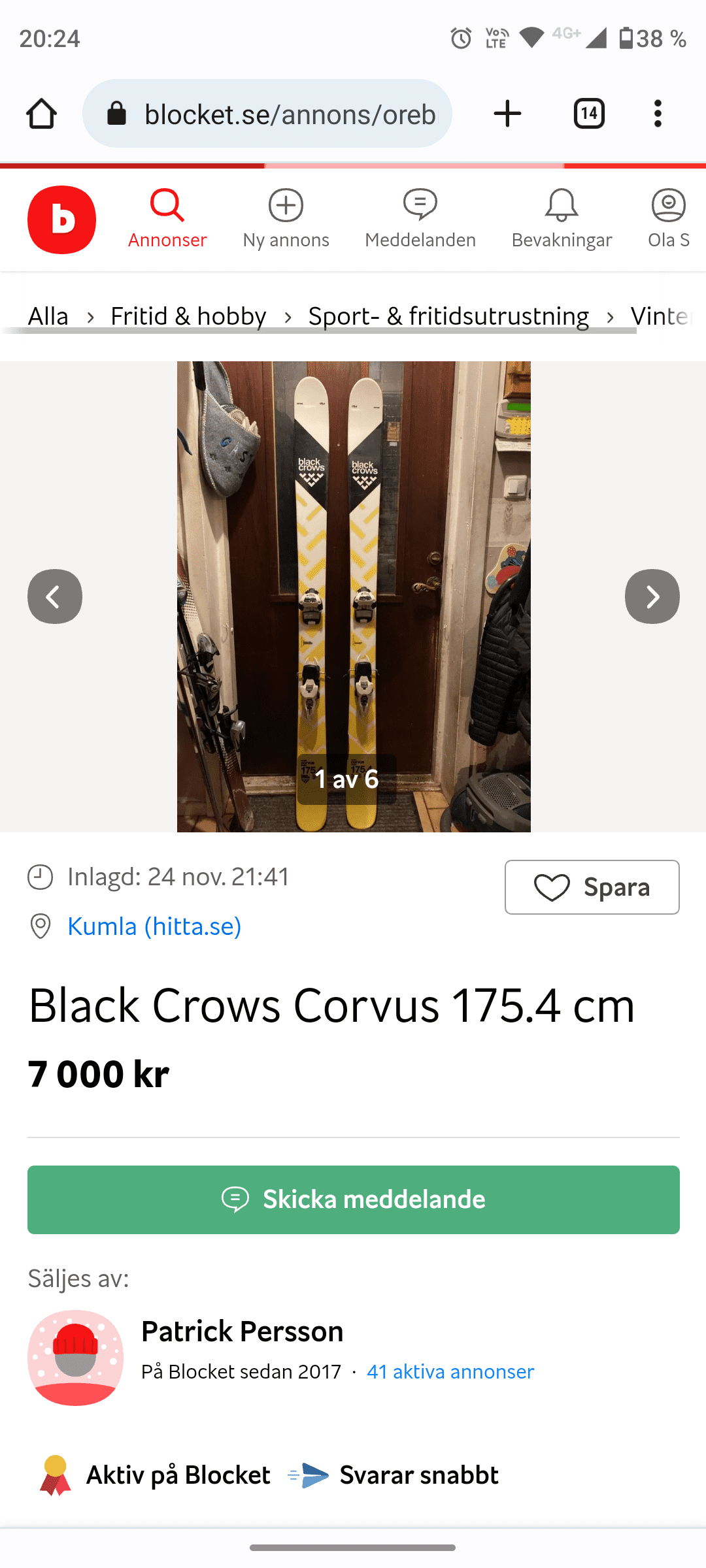Save the ad with the Spara heart
Screen dimensions: 706x1568
[591, 887]
